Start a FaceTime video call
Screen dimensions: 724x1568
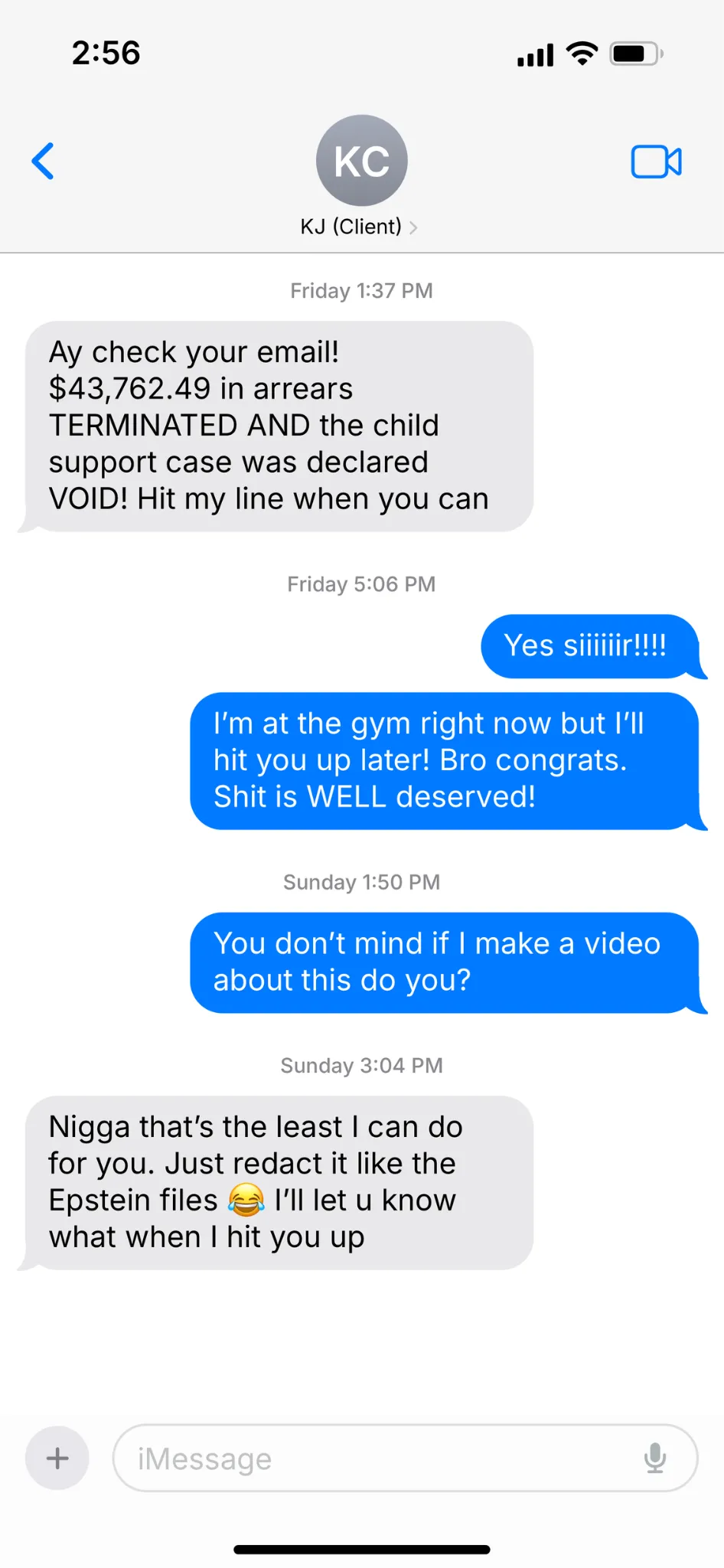click(x=656, y=162)
